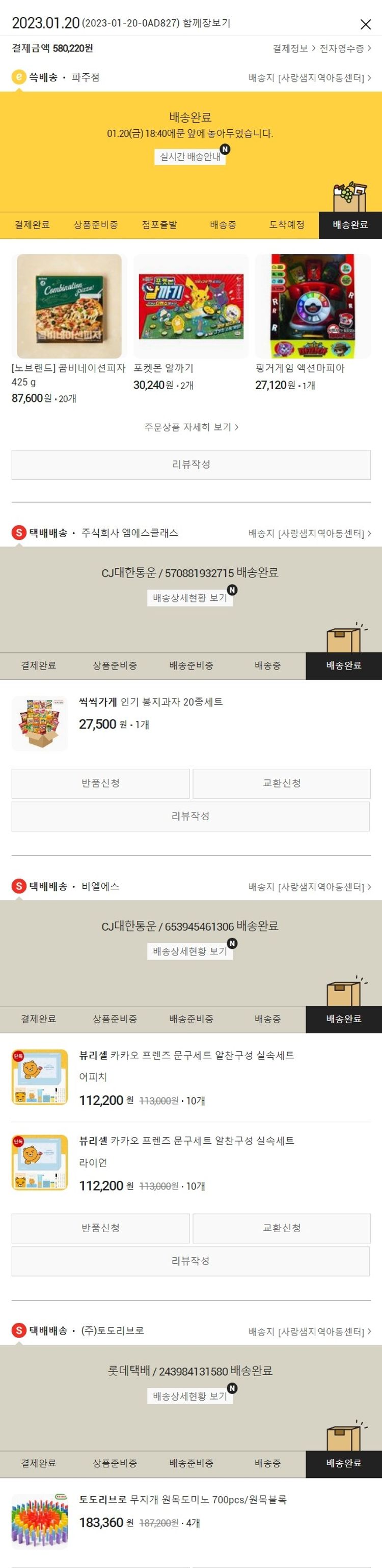
Task: Write 리뷰작성 for 비엘에스 order
Action: pos(190,1261)
